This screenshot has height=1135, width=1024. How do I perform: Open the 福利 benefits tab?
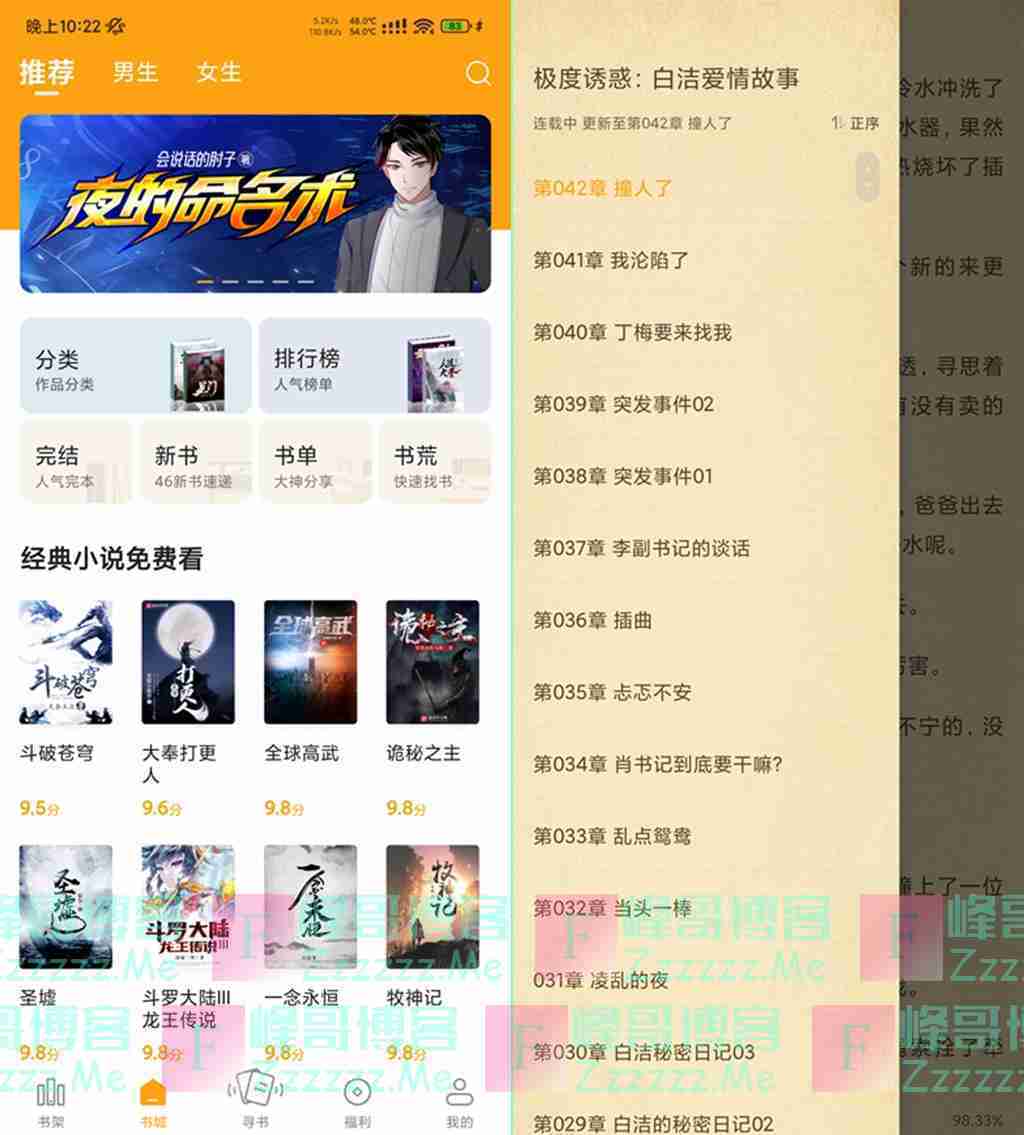(x=357, y=1102)
